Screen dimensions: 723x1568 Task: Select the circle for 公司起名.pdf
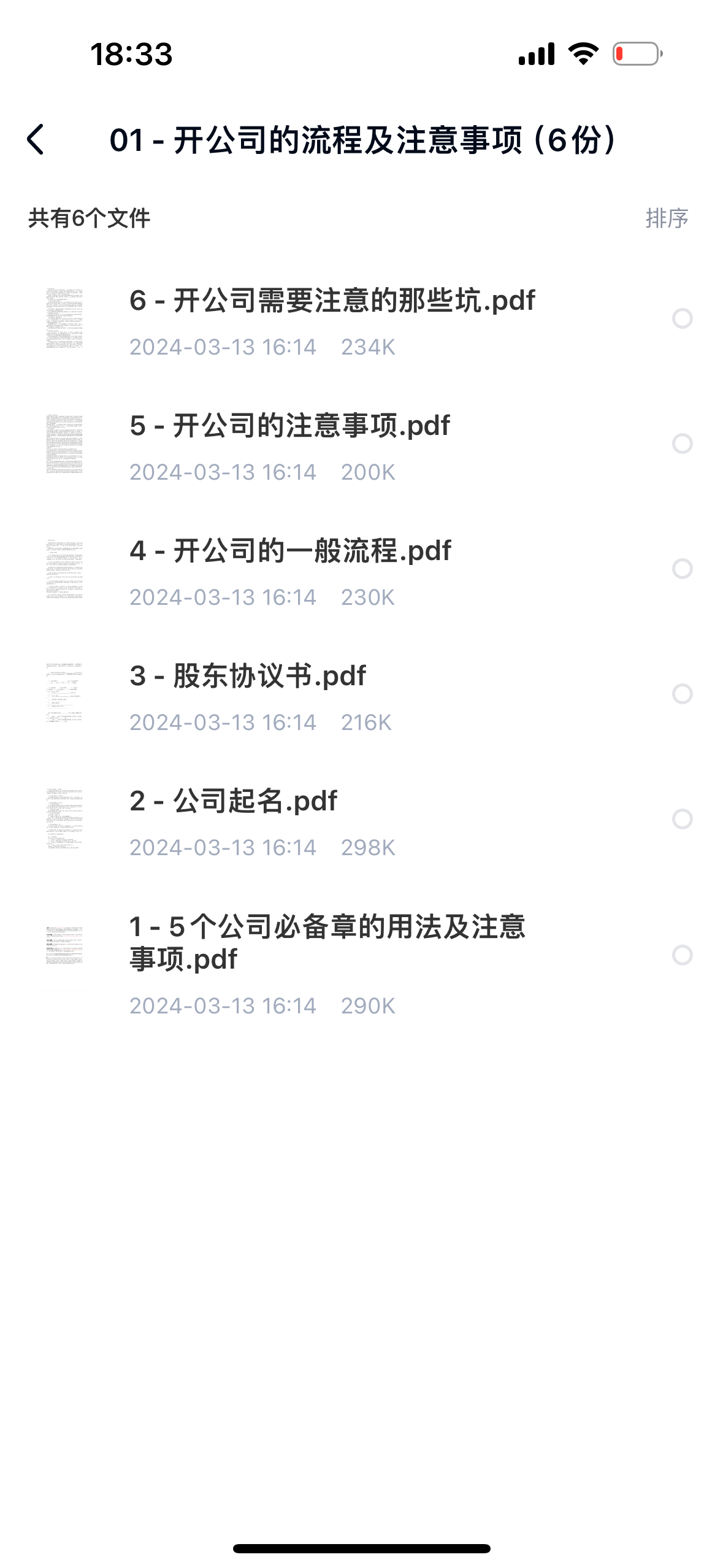click(x=682, y=819)
